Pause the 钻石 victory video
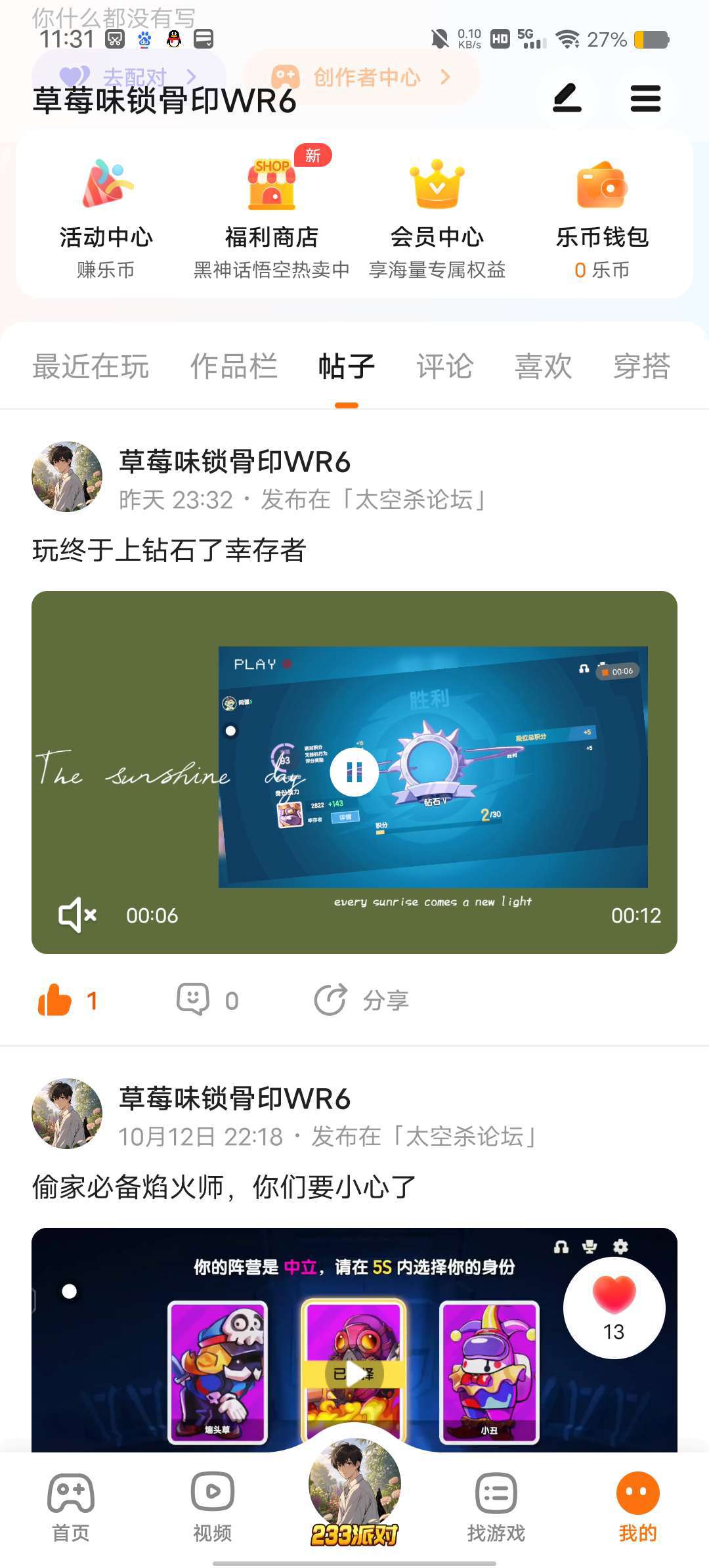Viewport: 709px width, 1568px height. click(x=354, y=772)
